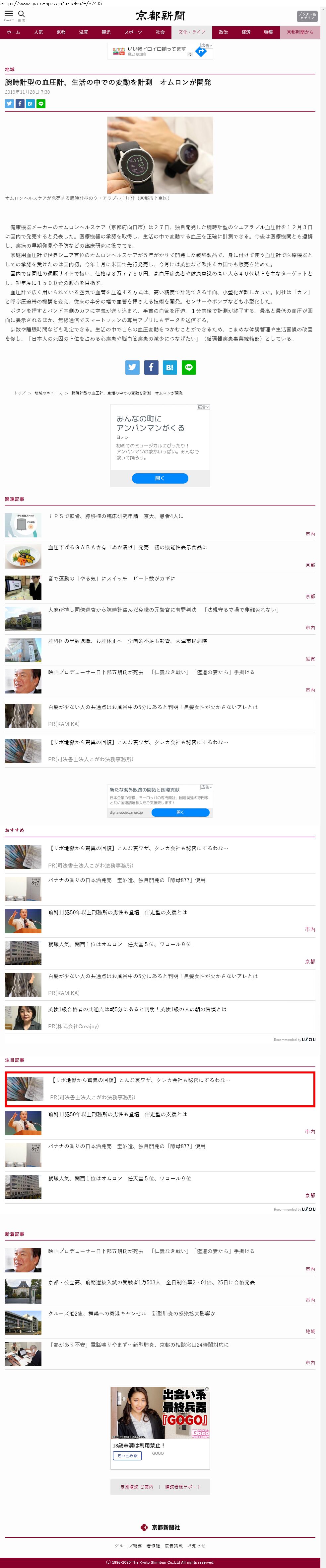Tap the 定期購読 ご案内 link
The image size is (326, 1568).
point(137,1486)
